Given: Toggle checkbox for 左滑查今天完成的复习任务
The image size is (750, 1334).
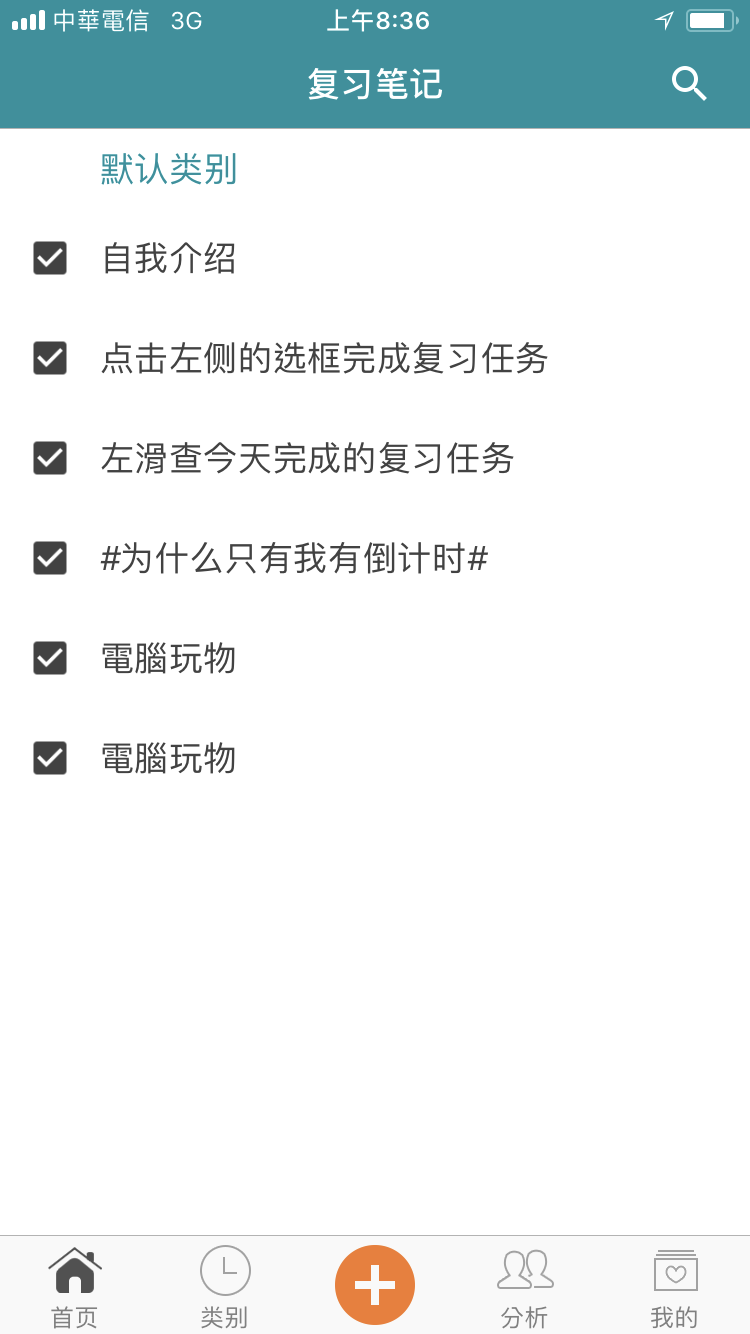Looking at the screenshot, I should (50, 458).
